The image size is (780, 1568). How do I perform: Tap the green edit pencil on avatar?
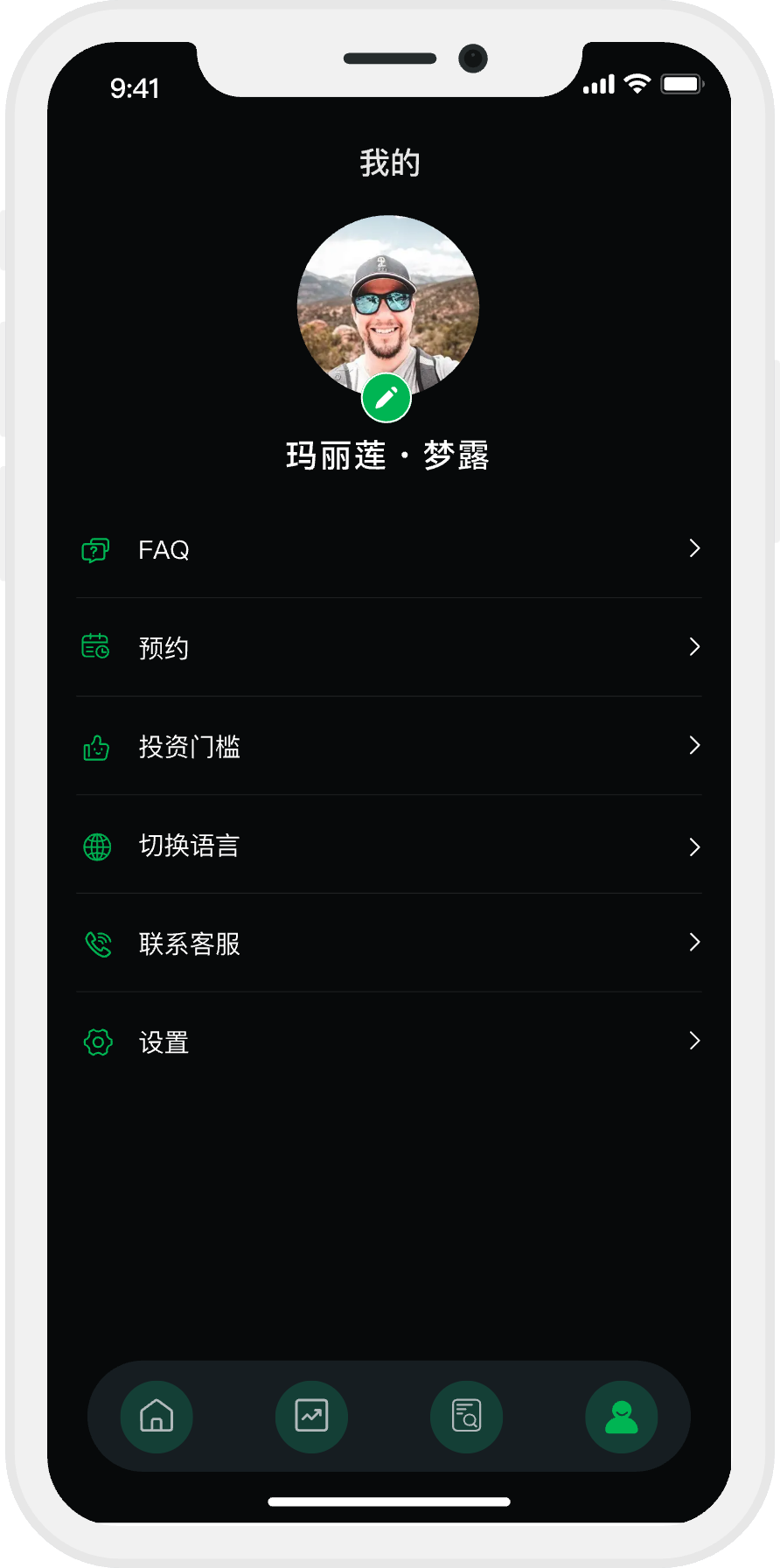(x=386, y=398)
